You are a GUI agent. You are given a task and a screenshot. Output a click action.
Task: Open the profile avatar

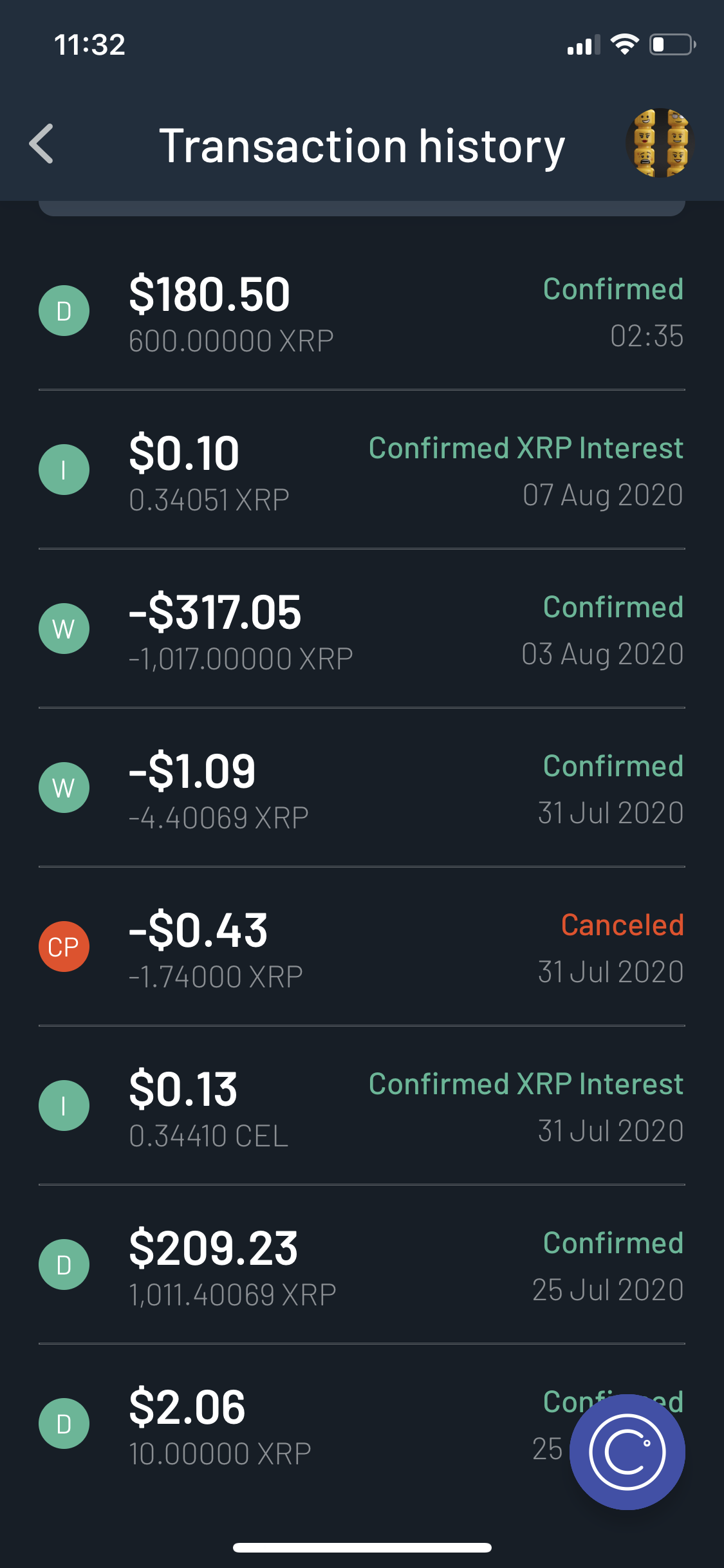(x=660, y=143)
